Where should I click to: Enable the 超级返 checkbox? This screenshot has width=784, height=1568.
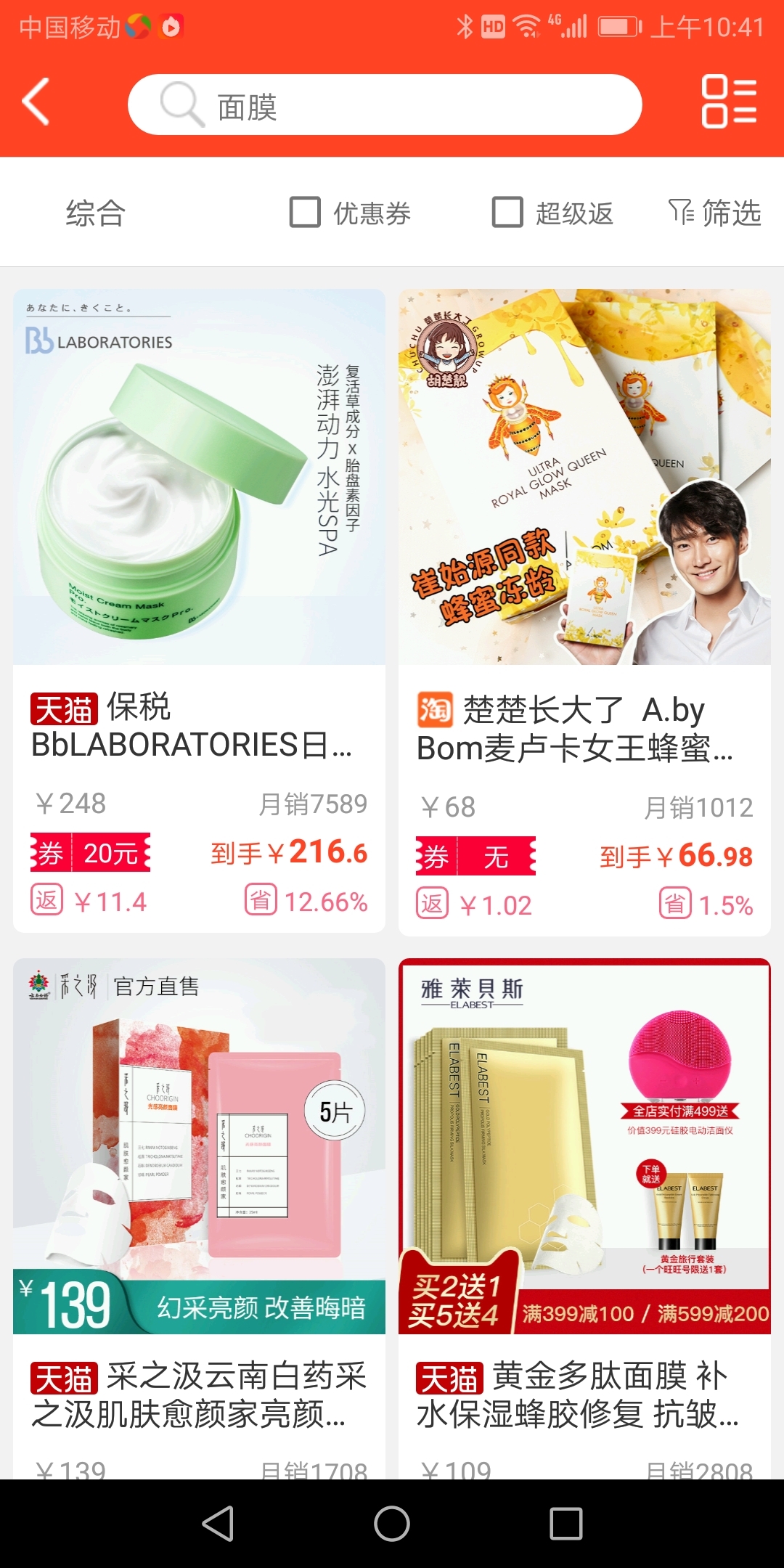click(508, 213)
